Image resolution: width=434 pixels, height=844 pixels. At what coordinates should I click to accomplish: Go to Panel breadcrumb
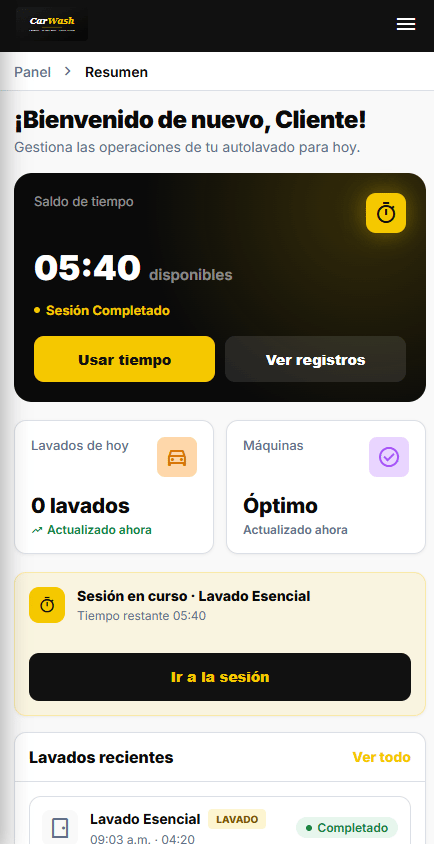32,72
